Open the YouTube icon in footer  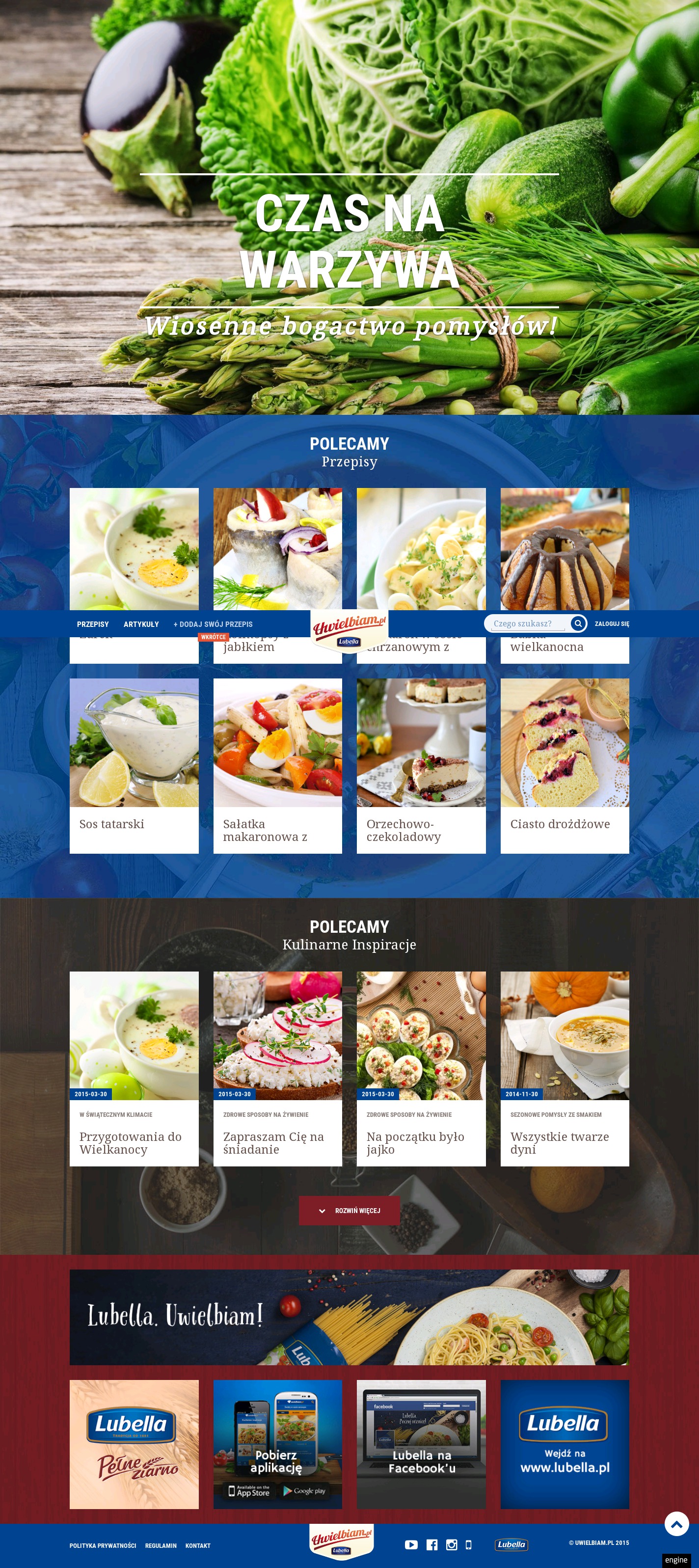(x=411, y=1544)
